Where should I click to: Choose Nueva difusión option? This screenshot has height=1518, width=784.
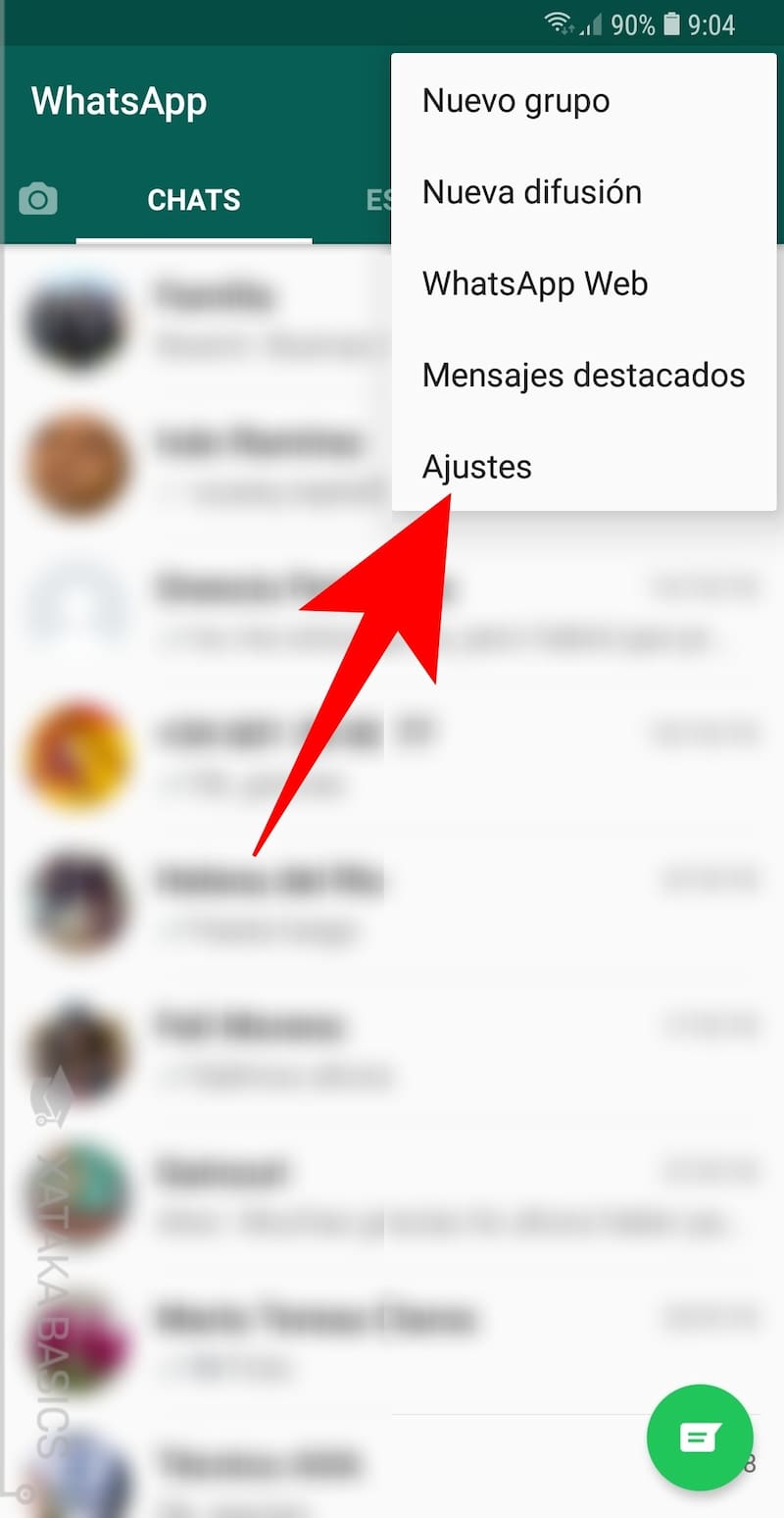[532, 192]
